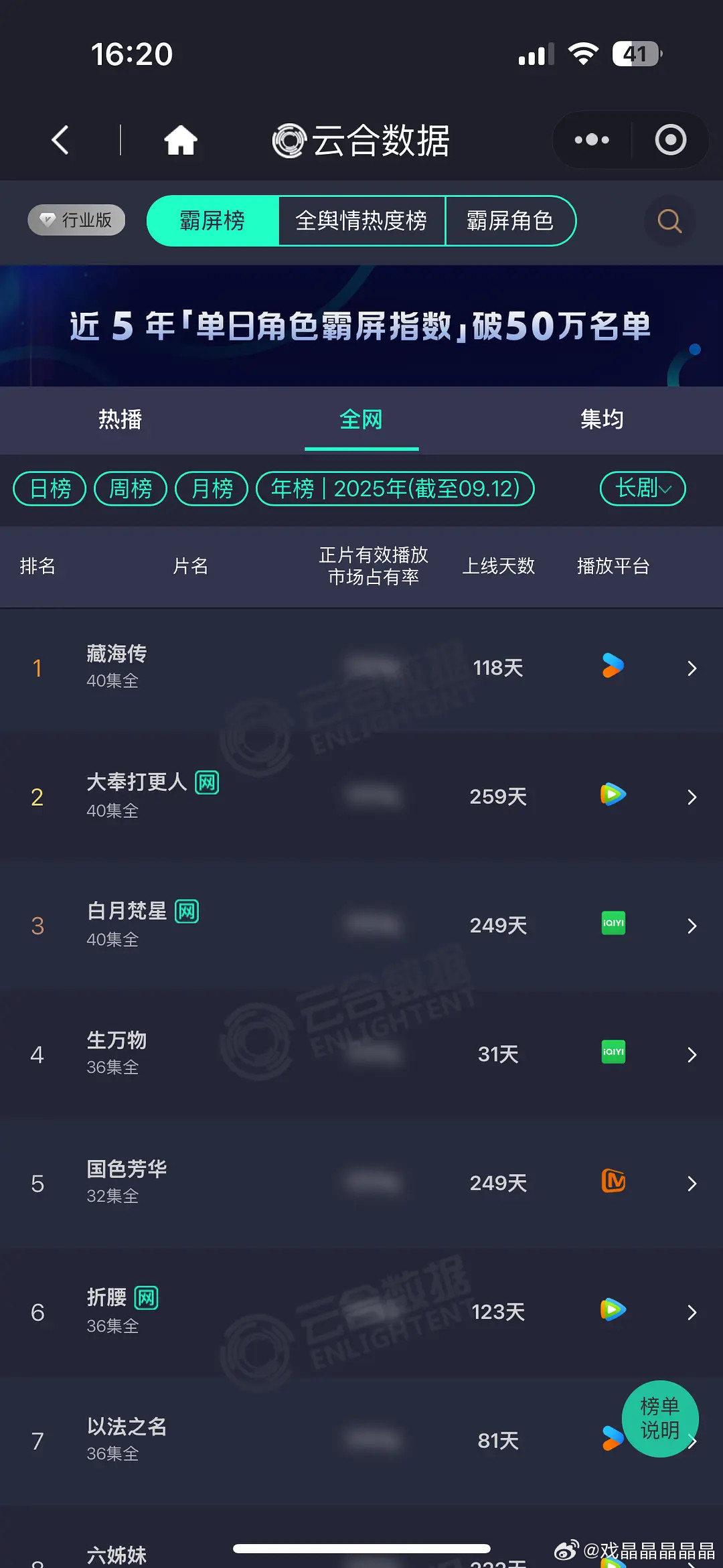The image size is (723, 1568).
Task: Open the 榜单说明 floating button
Action: pos(659,1418)
